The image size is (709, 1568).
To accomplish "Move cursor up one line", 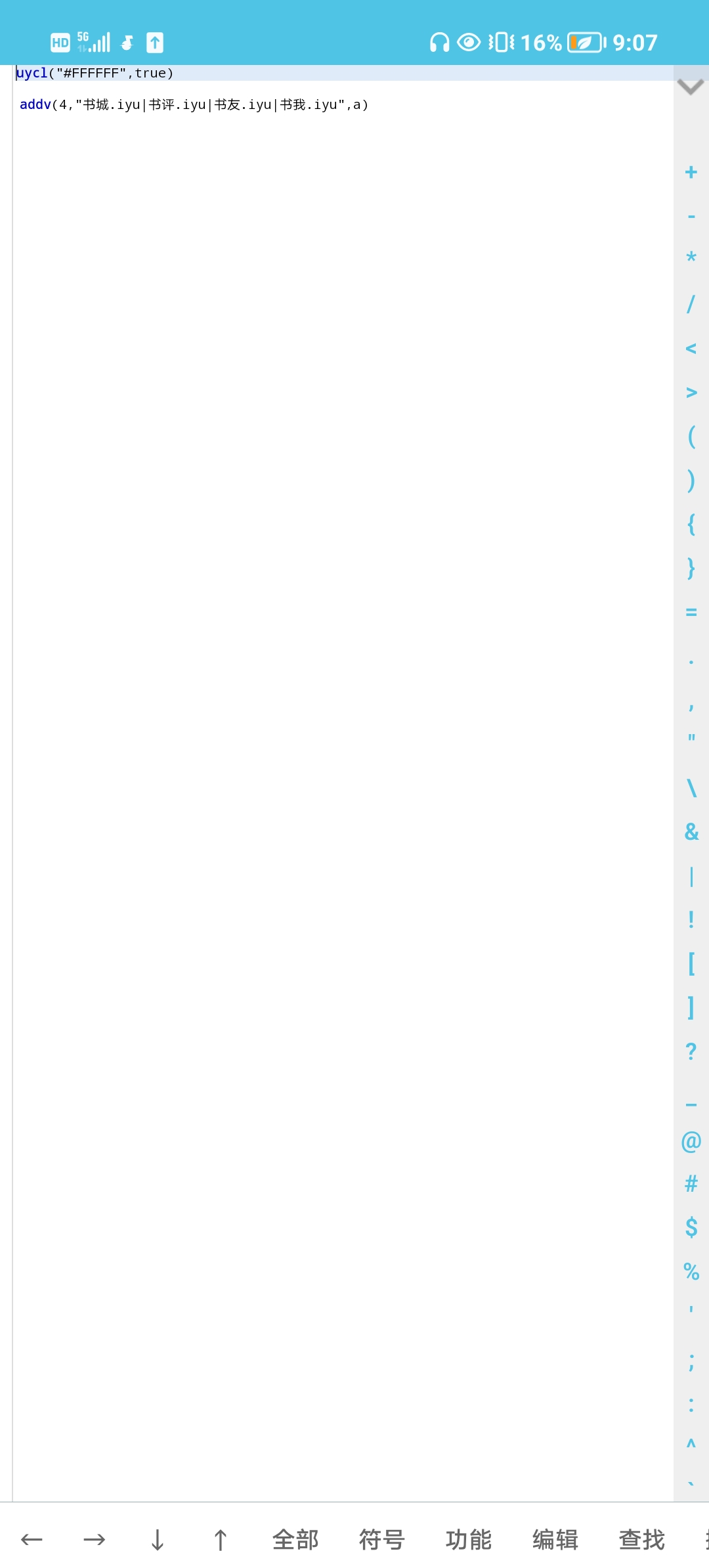I will 221,1539.
